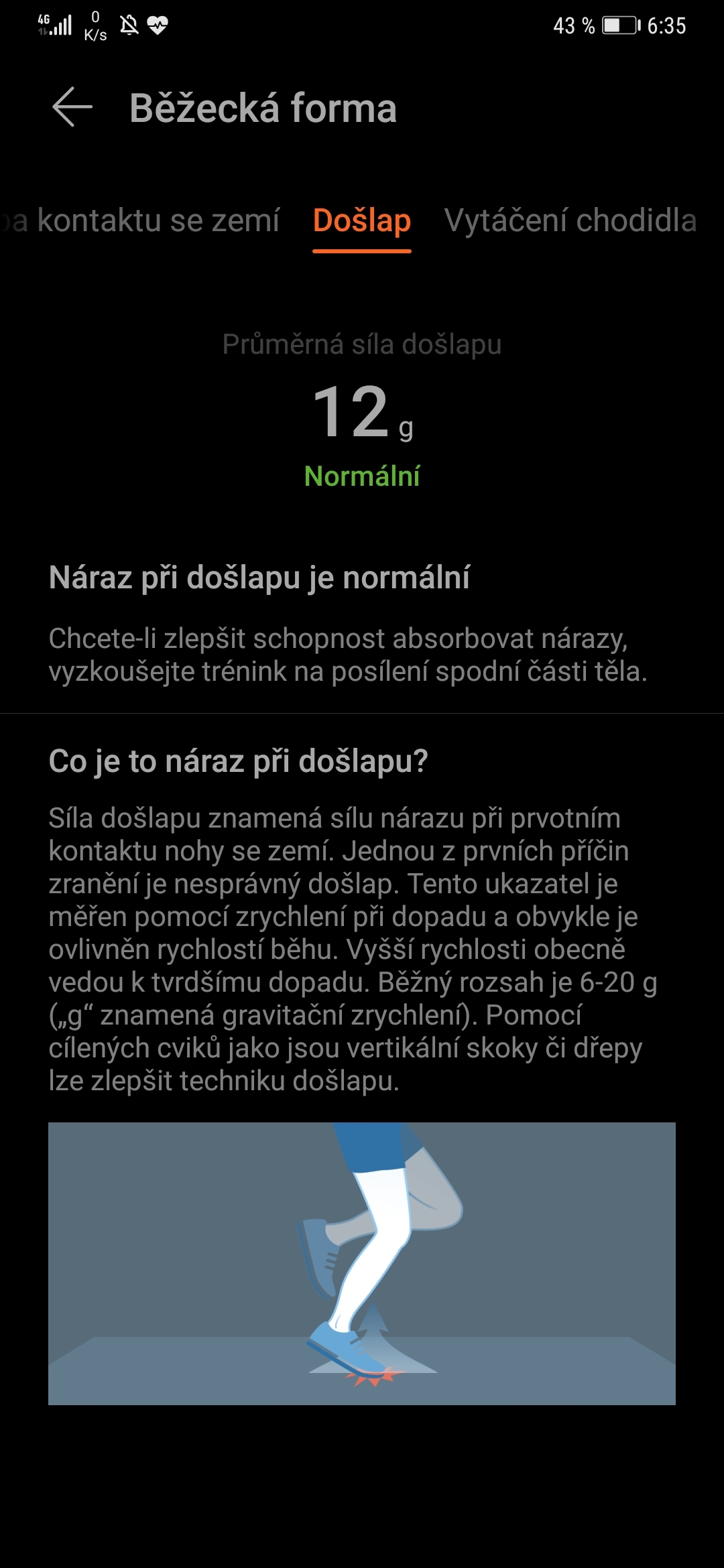Select the Došlap tab
This screenshot has height=1568, width=724.
(361, 220)
